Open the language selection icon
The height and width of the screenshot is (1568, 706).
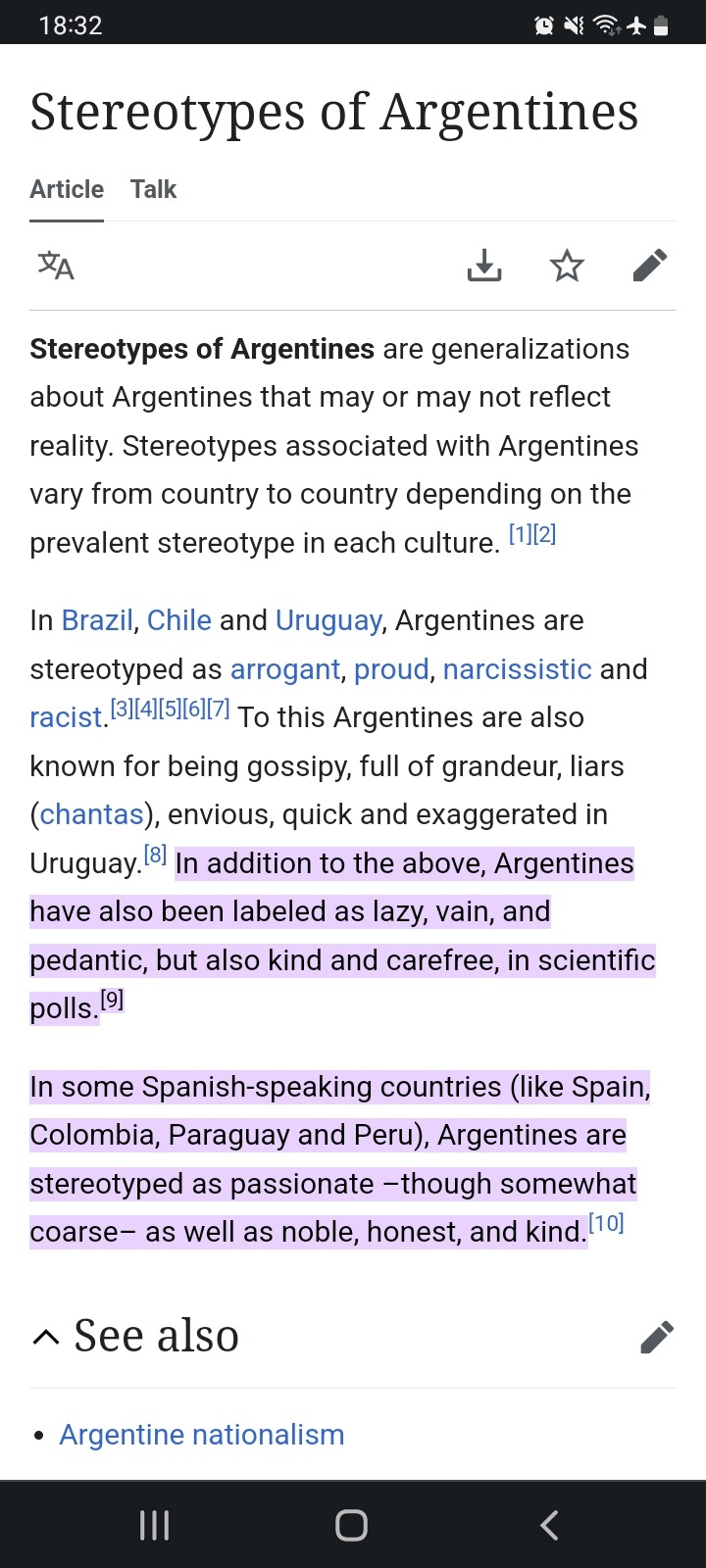56,266
